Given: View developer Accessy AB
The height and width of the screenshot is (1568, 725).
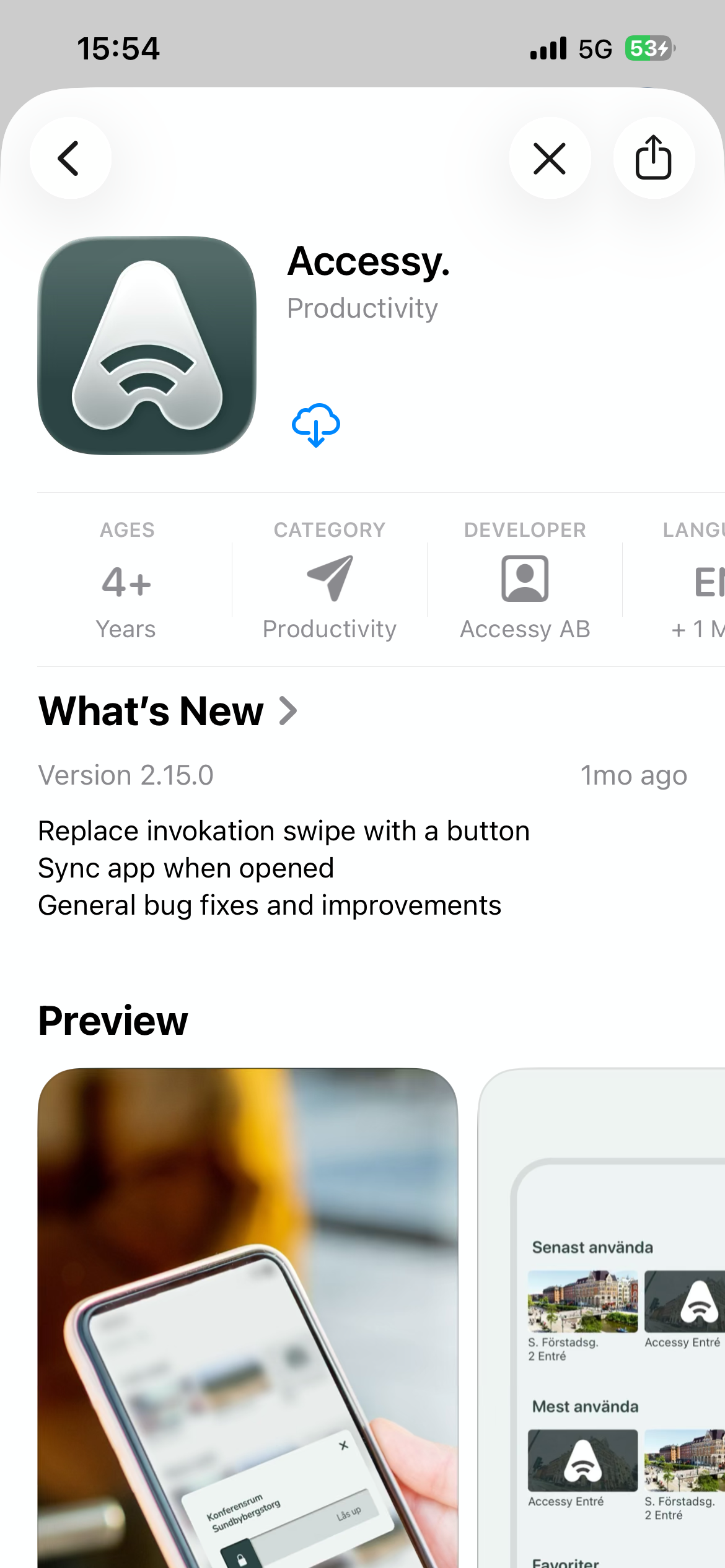Looking at the screenshot, I should coord(525,580).
